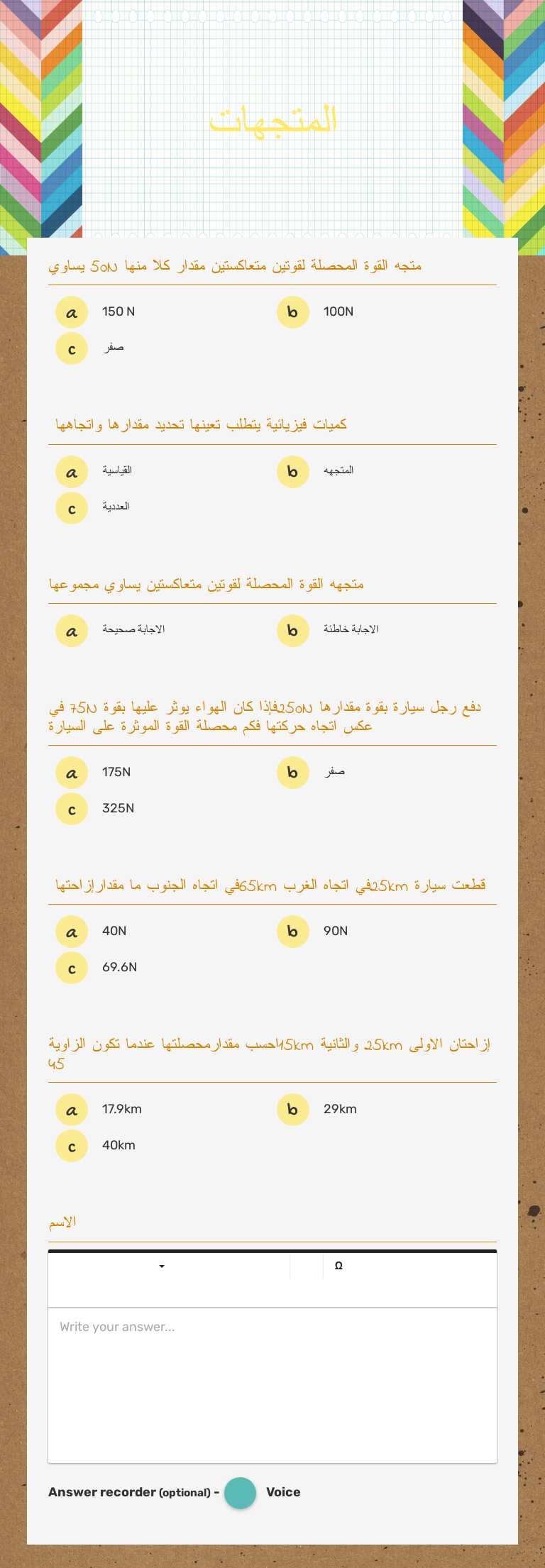Select option a "150 N" for the first question
Viewport: 545px width, 1568px height.
point(71,311)
